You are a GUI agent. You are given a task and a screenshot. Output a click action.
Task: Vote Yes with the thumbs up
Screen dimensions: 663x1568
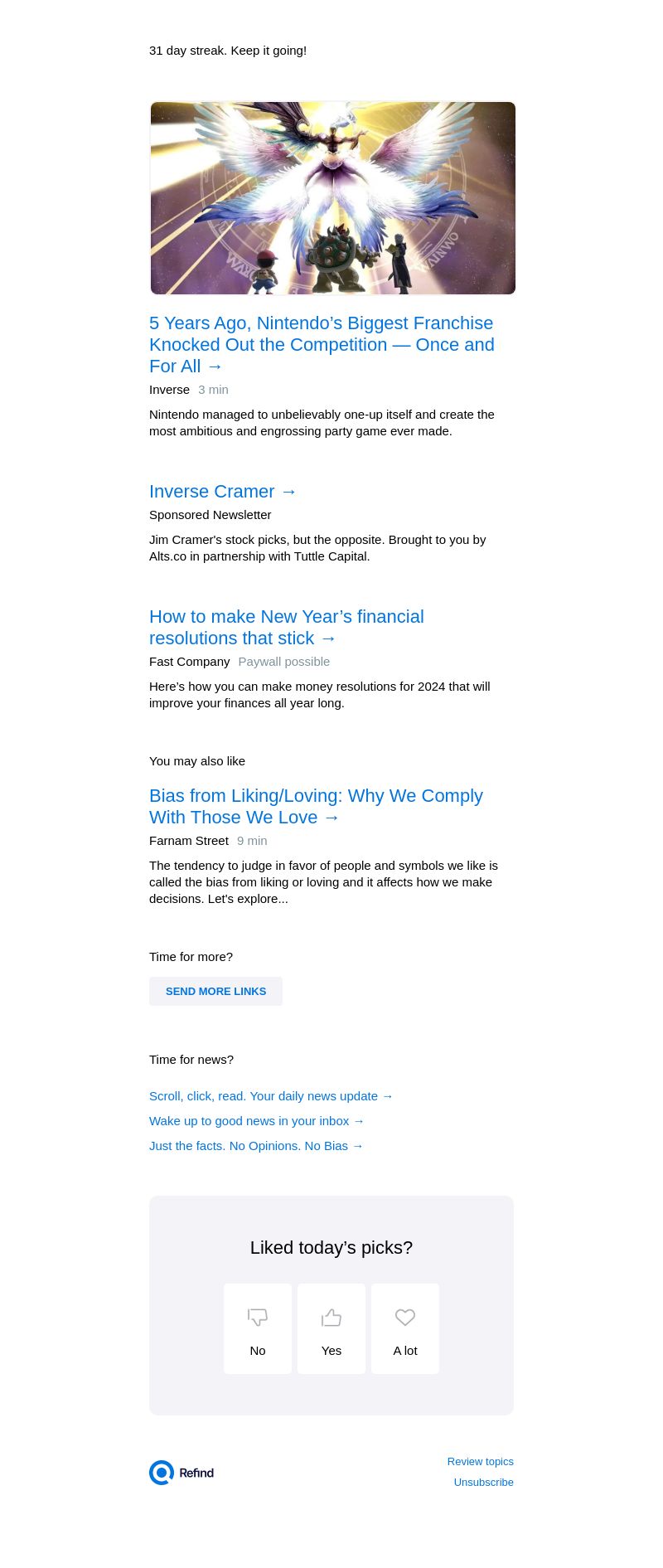[331, 1328]
